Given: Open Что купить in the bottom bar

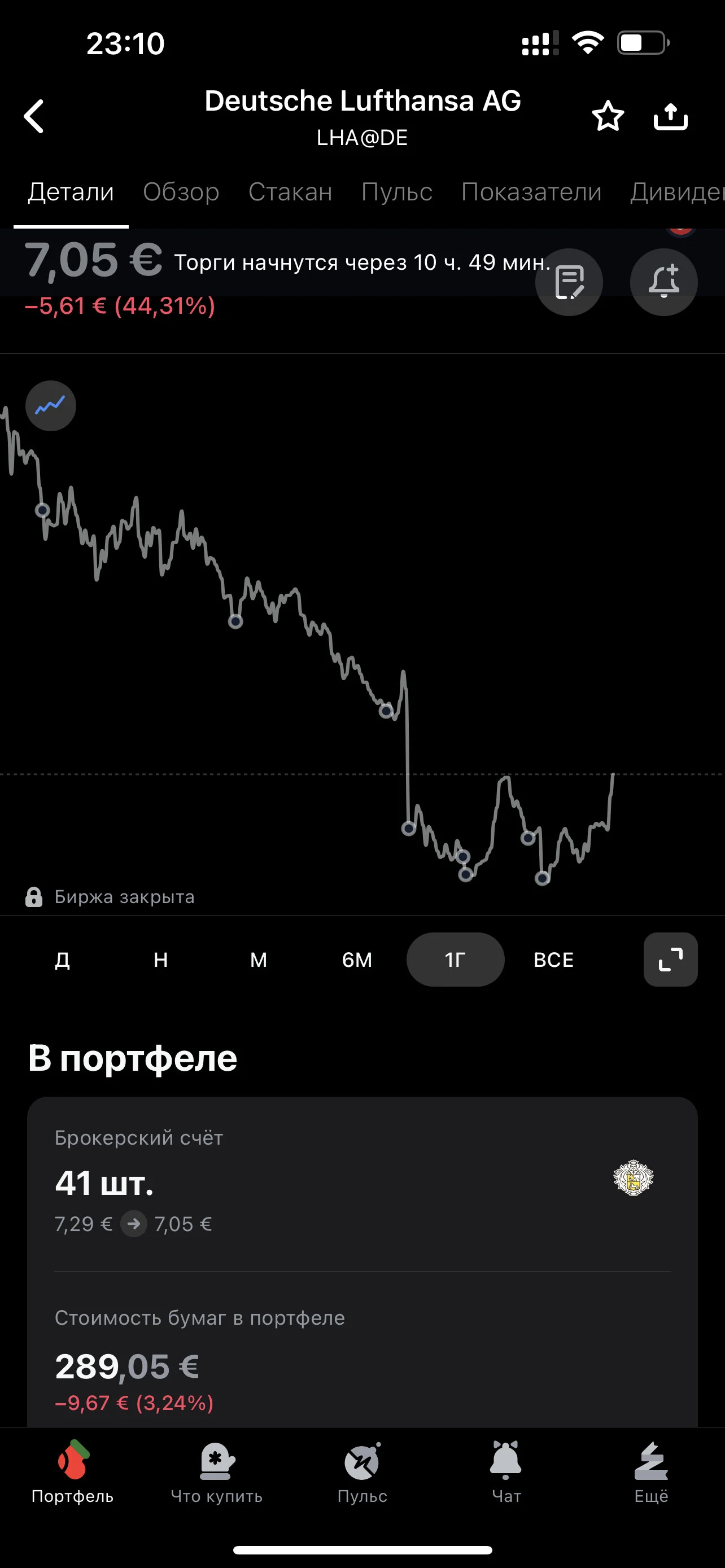Looking at the screenshot, I should click(217, 1473).
